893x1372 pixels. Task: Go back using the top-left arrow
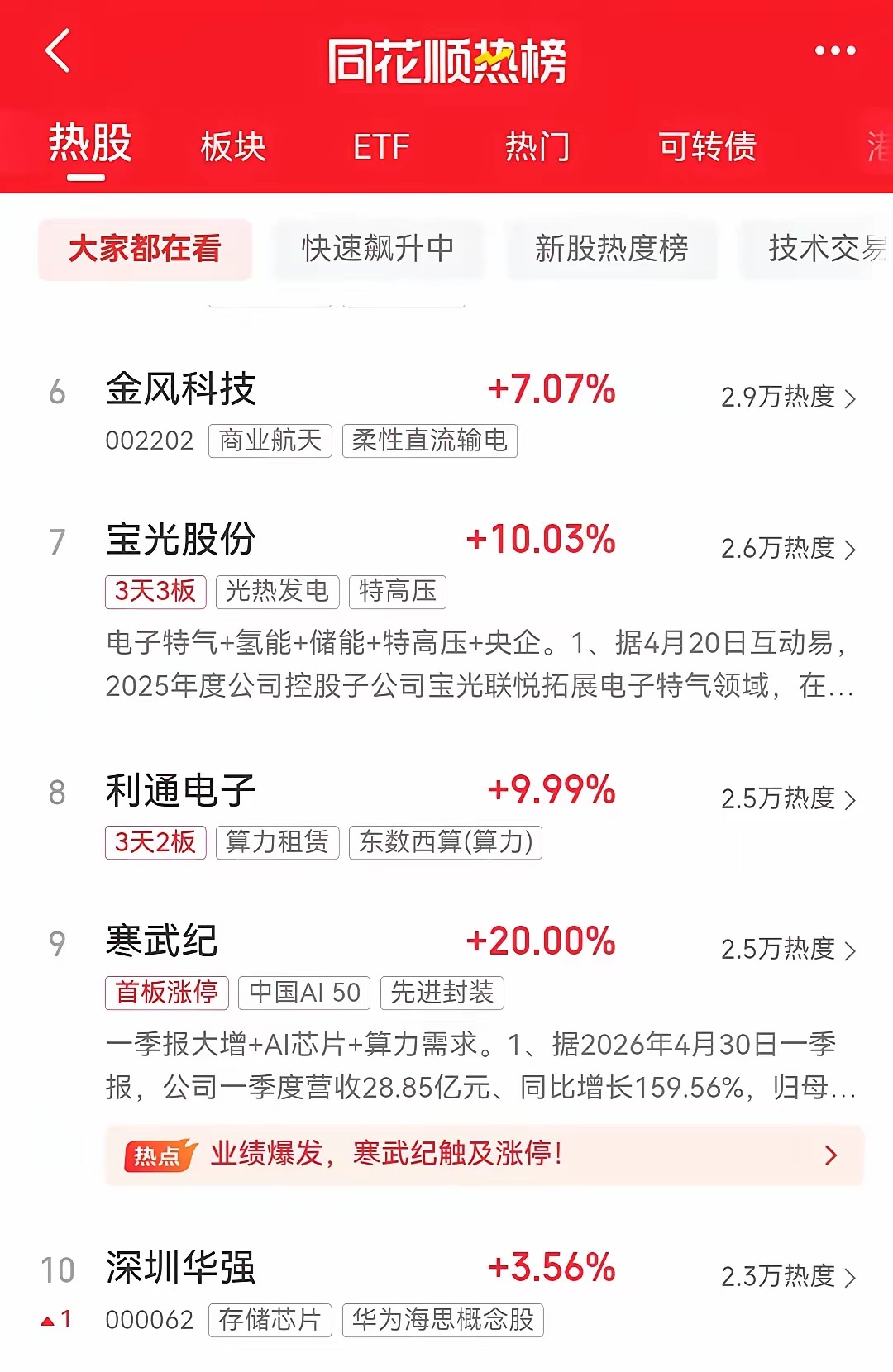(58, 51)
